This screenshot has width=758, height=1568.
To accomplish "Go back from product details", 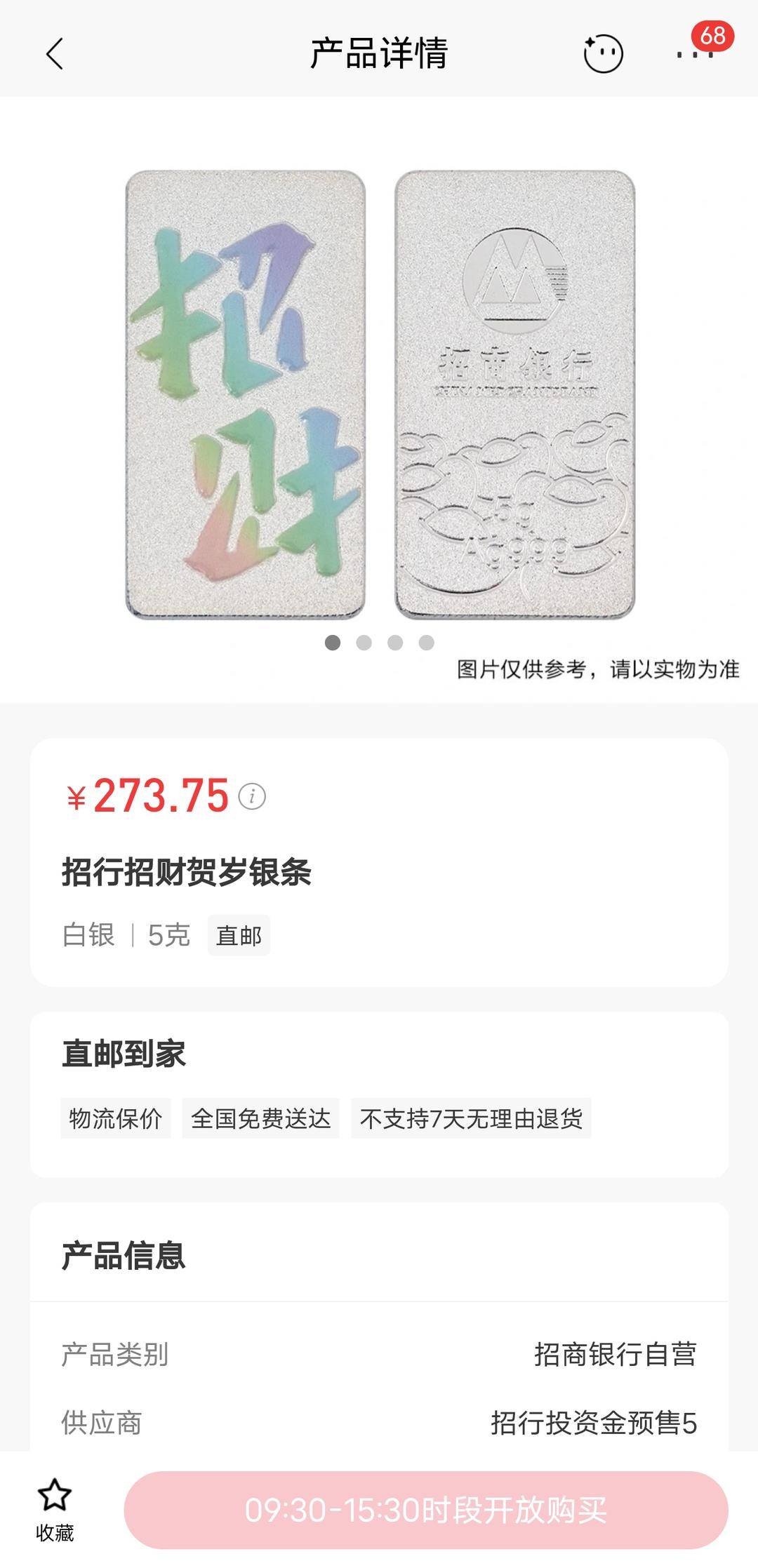I will point(55,54).
